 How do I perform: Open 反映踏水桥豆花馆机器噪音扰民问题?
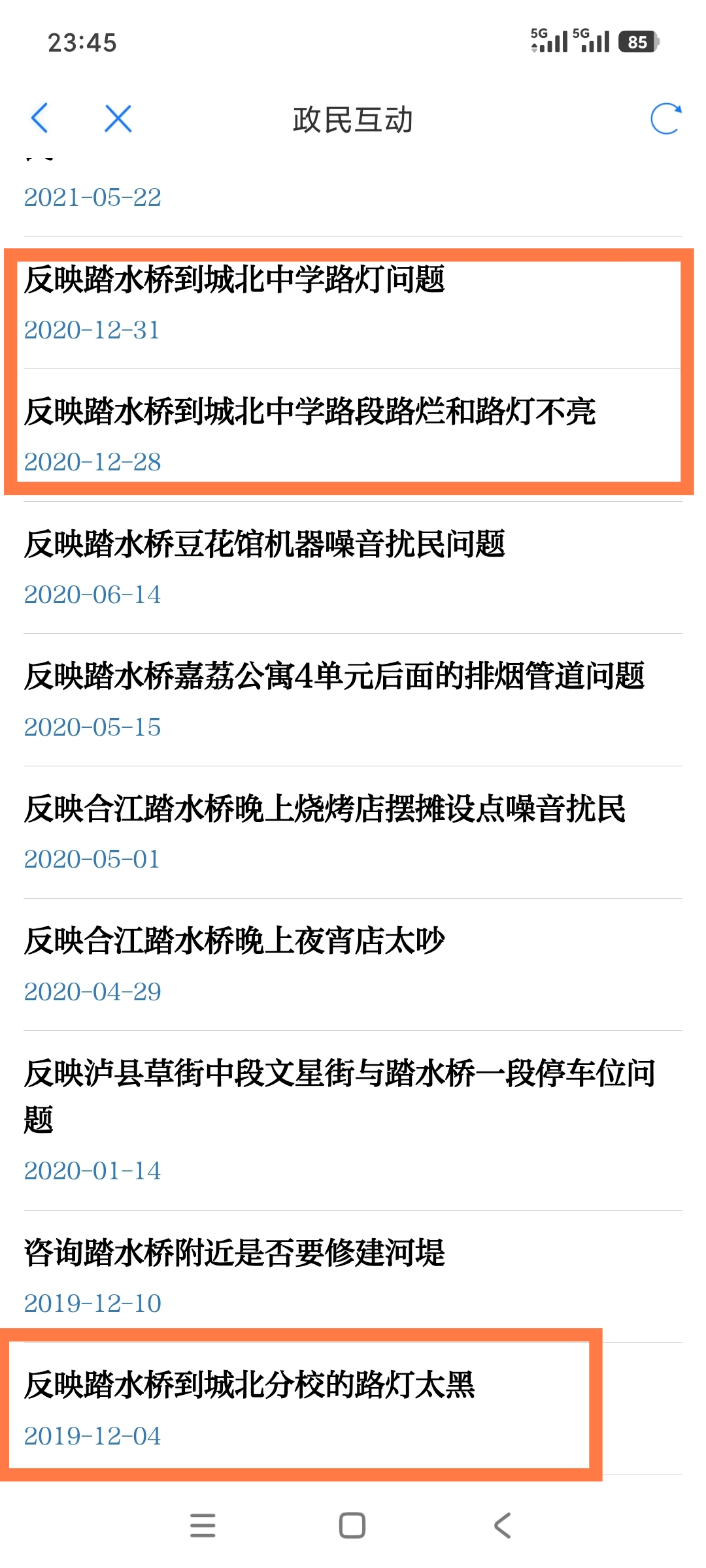pos(264,545)
